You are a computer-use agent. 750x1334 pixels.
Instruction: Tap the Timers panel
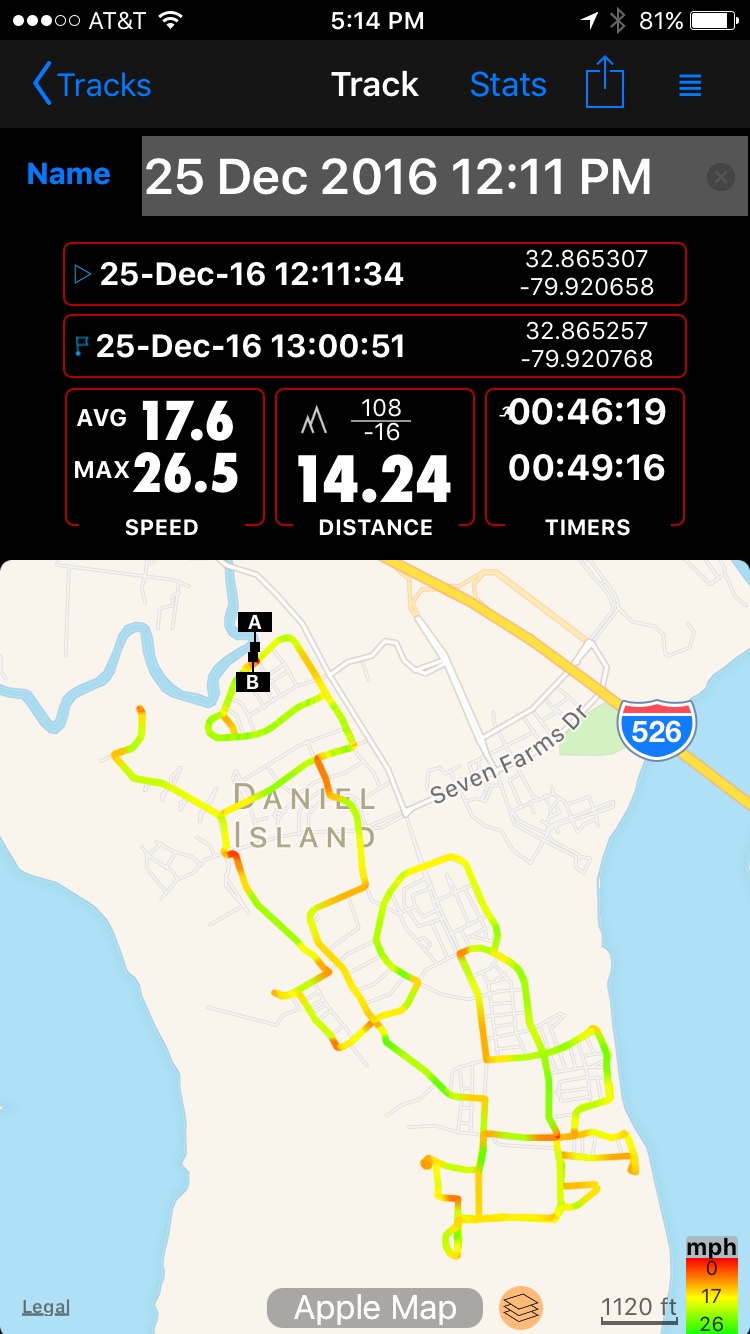[x=585, y=457]
